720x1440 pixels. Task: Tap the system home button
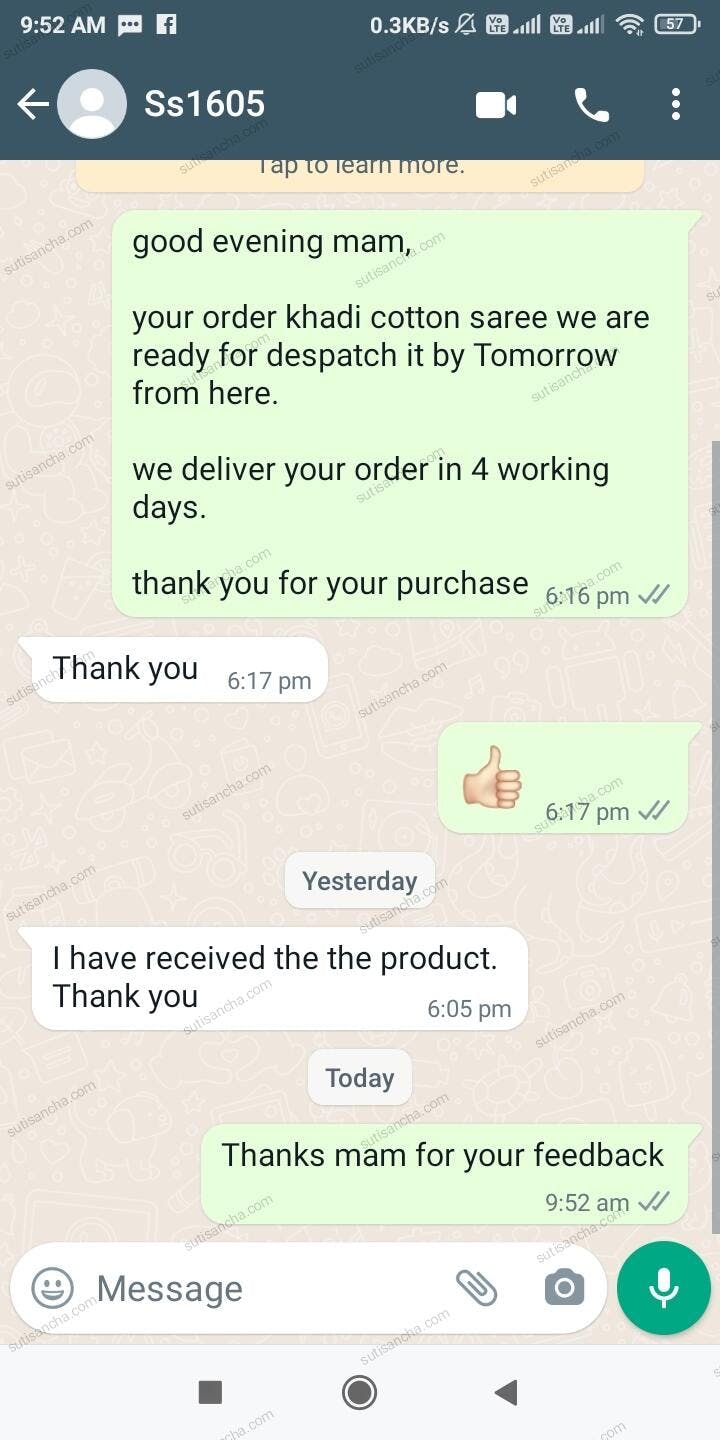click(359, 1392)
